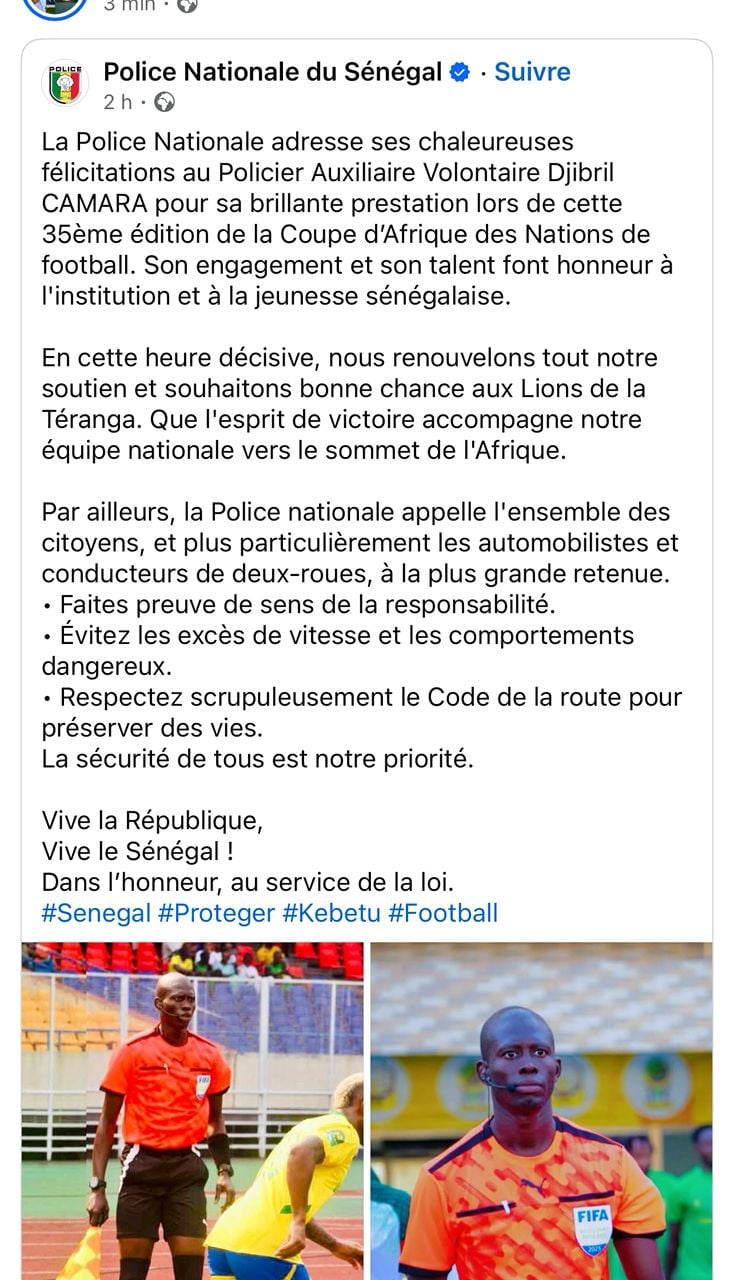Open Police Nationale du Sénégal page name
734x1280 pixels.
click(272, 72)
